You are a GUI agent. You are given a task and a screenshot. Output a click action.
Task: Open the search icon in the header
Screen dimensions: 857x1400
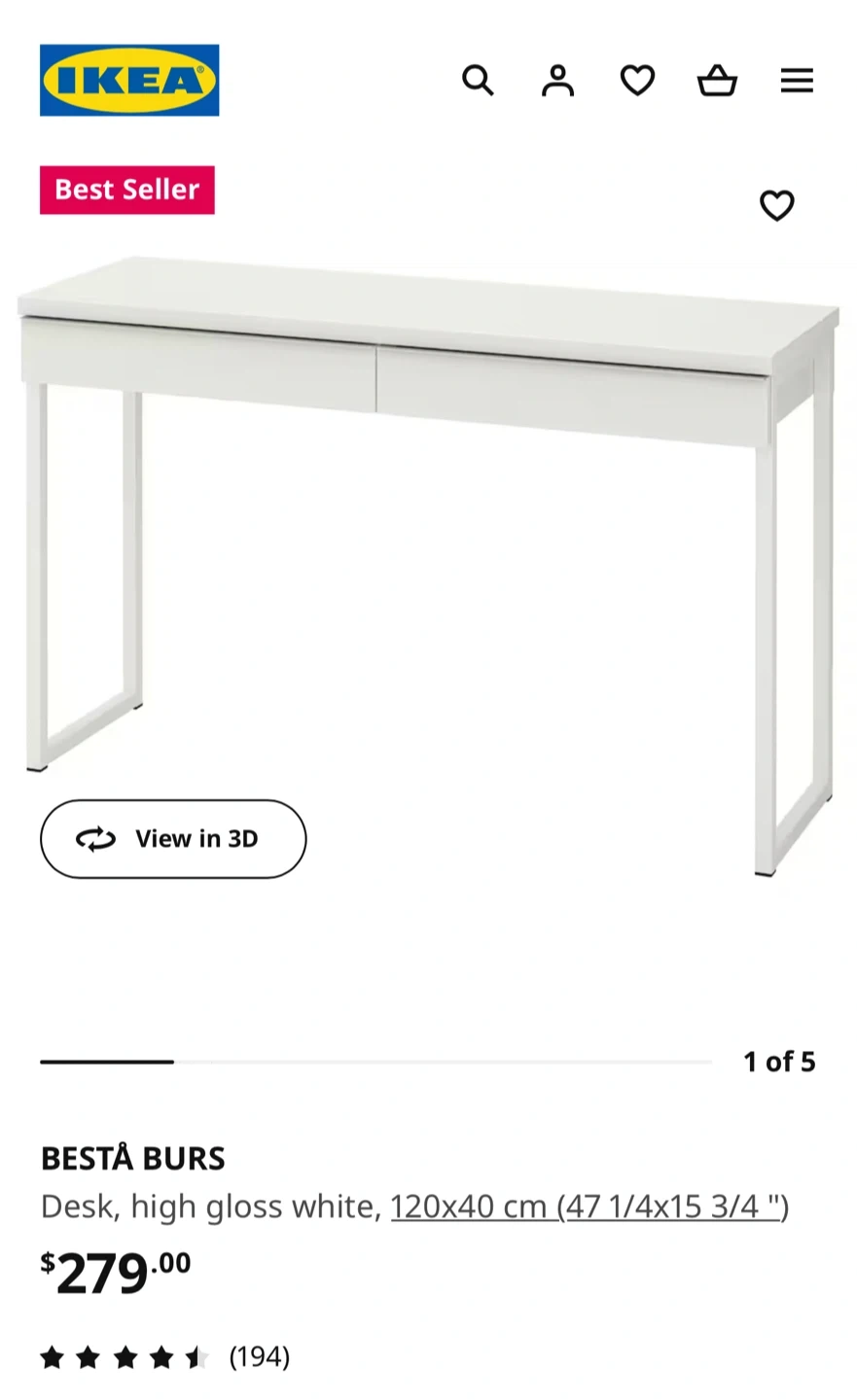478,80
